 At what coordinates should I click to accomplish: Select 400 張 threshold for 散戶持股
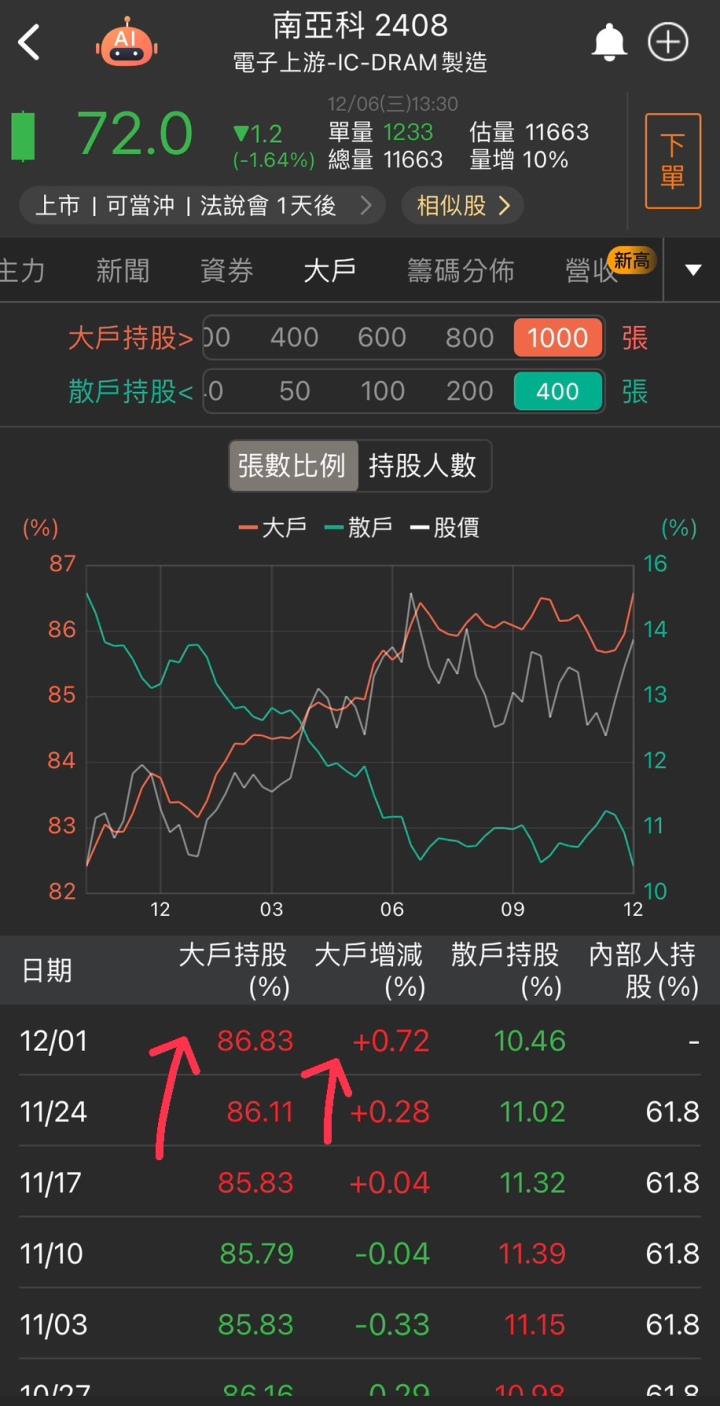point(557,391)
